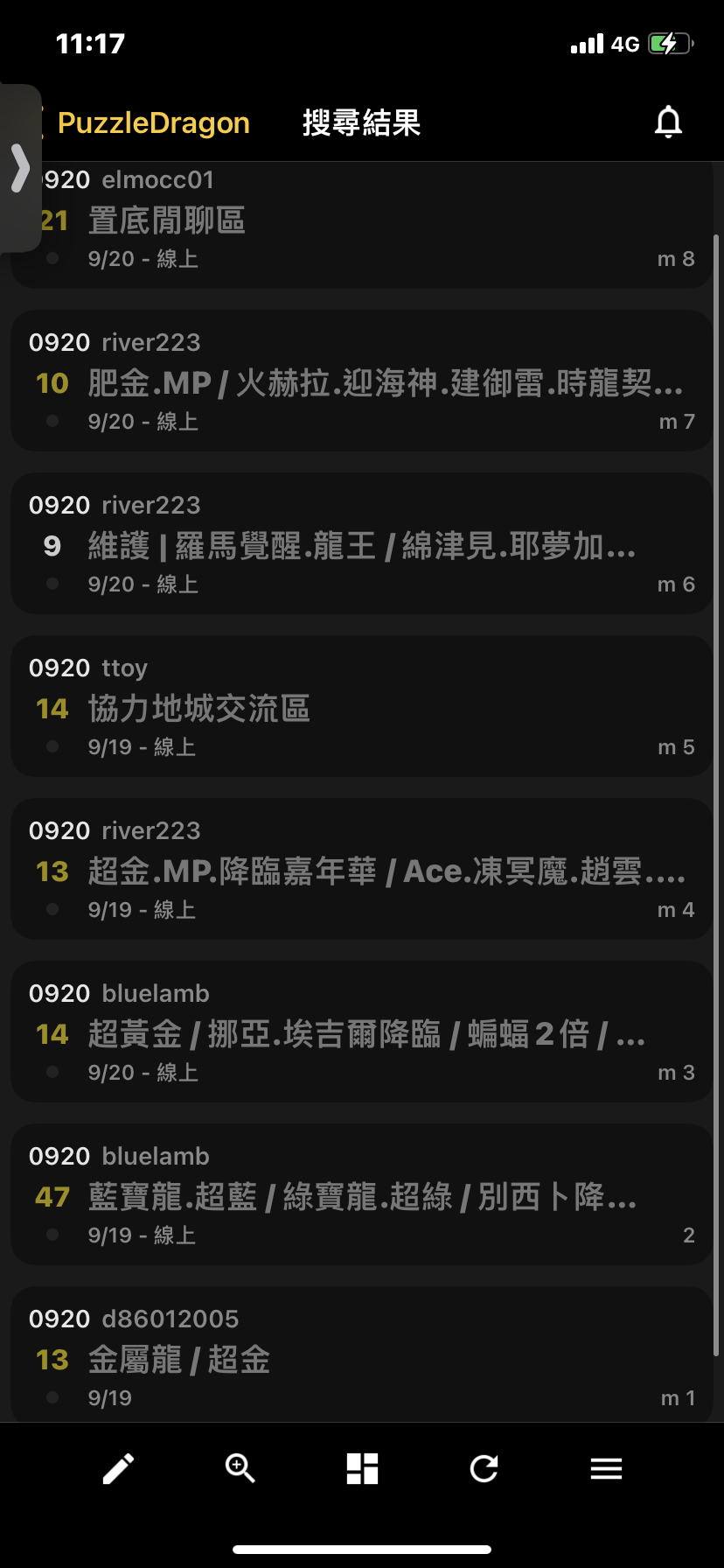Open the notifications bell

668,122
